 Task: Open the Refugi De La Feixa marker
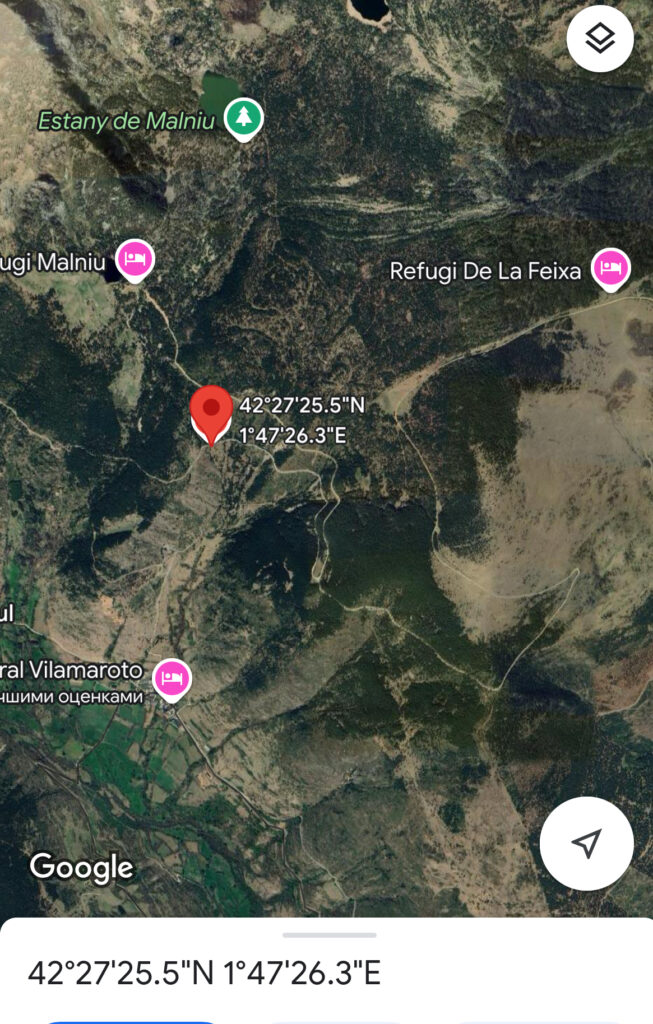coord(609,268)
